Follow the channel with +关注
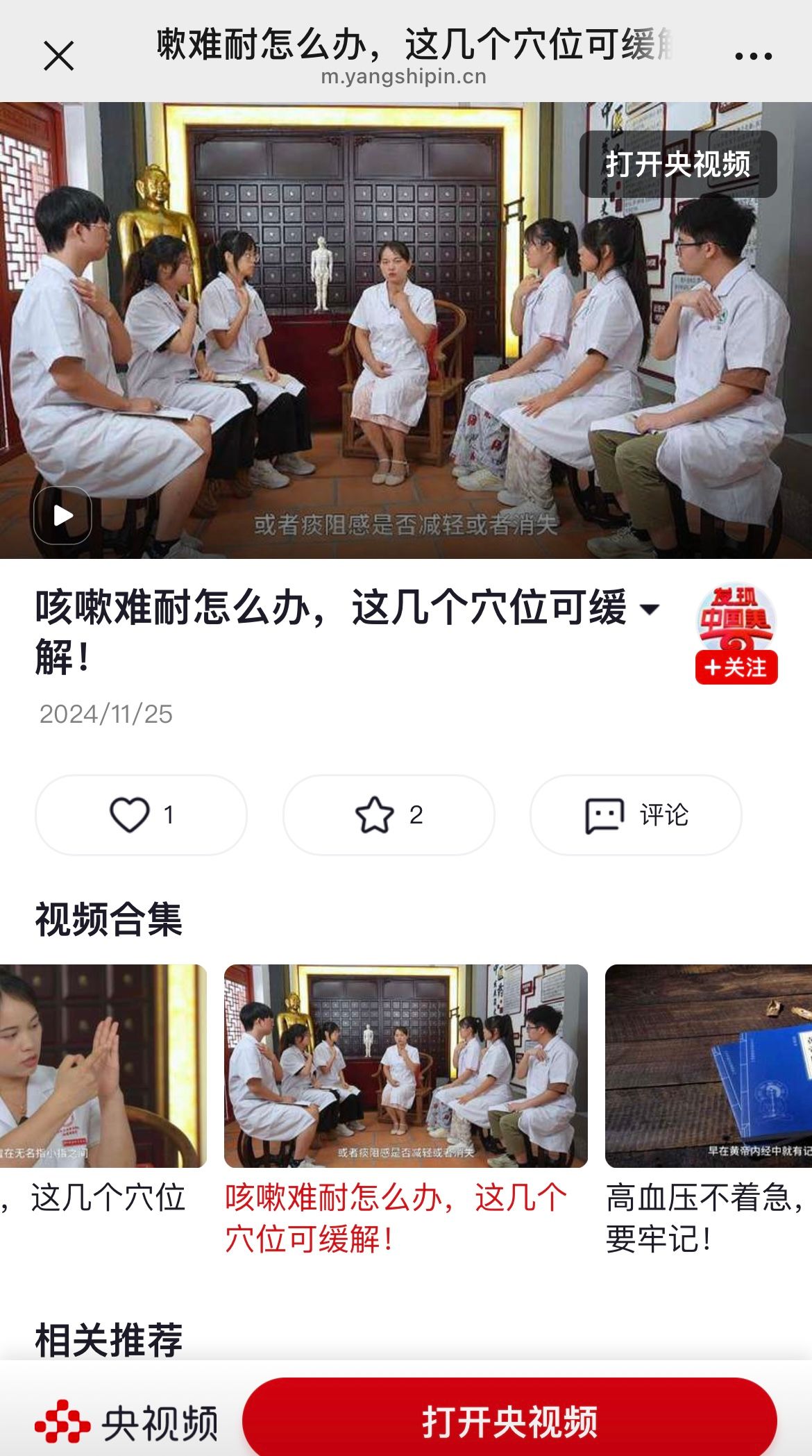The height and width of the screenshot is (1456, 812). (x=736, y=667)
